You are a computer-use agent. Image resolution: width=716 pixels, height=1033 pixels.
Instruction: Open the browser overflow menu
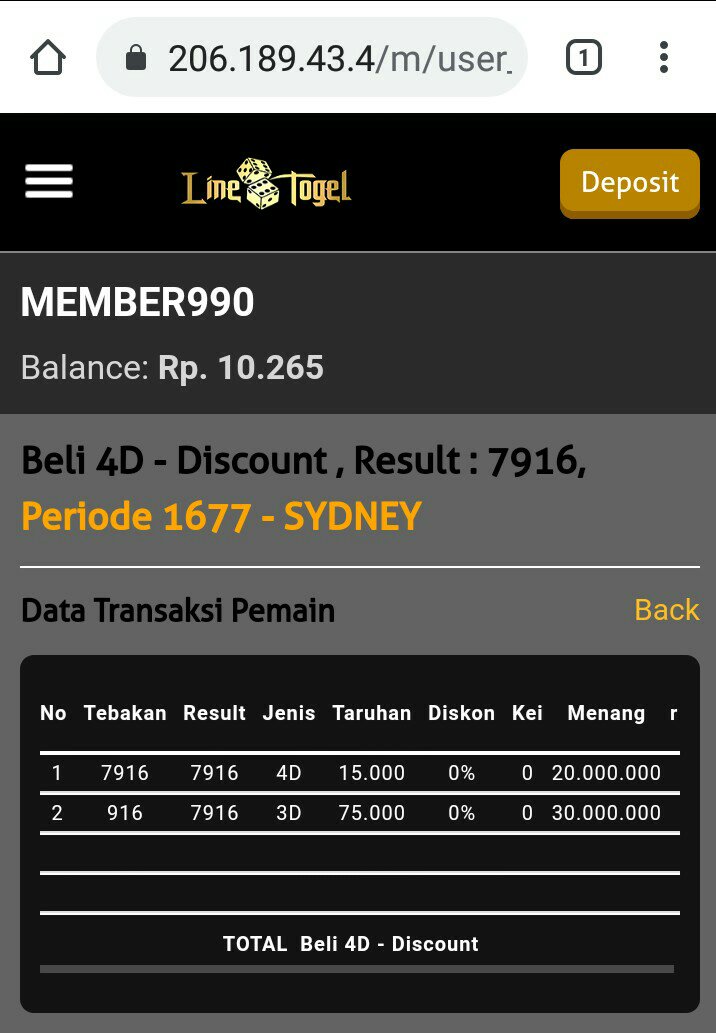[x=663, y=58]
